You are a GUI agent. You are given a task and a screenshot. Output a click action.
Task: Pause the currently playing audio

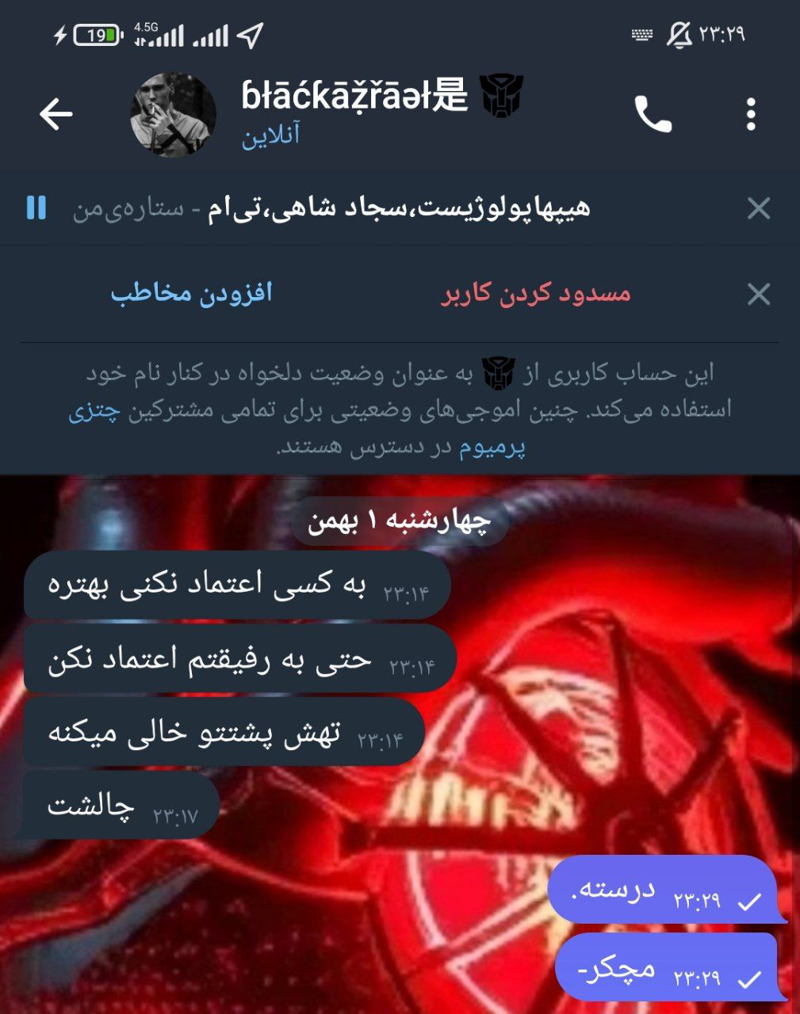point(36,208)
